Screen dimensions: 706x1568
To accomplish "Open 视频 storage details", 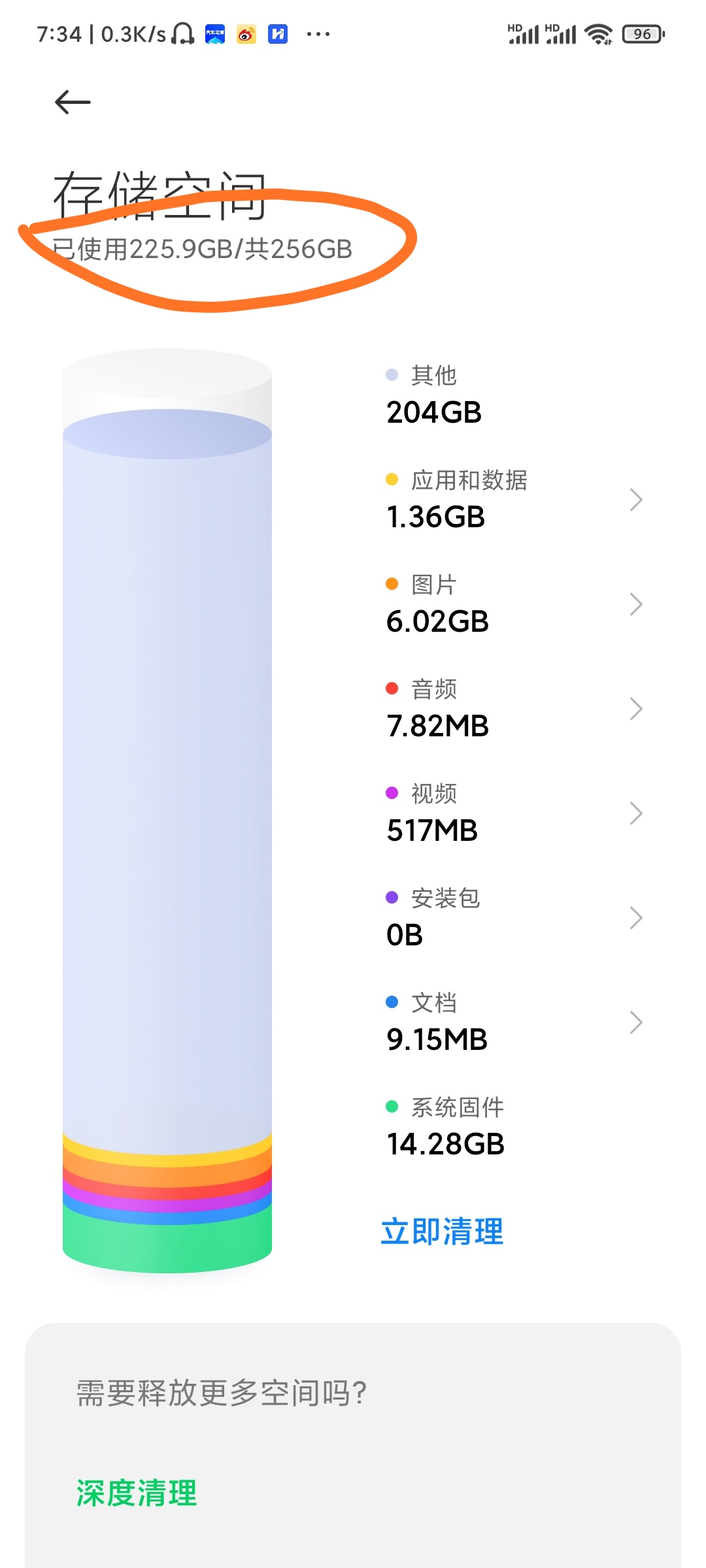I will pyautogui.click(x=514, y=813).
